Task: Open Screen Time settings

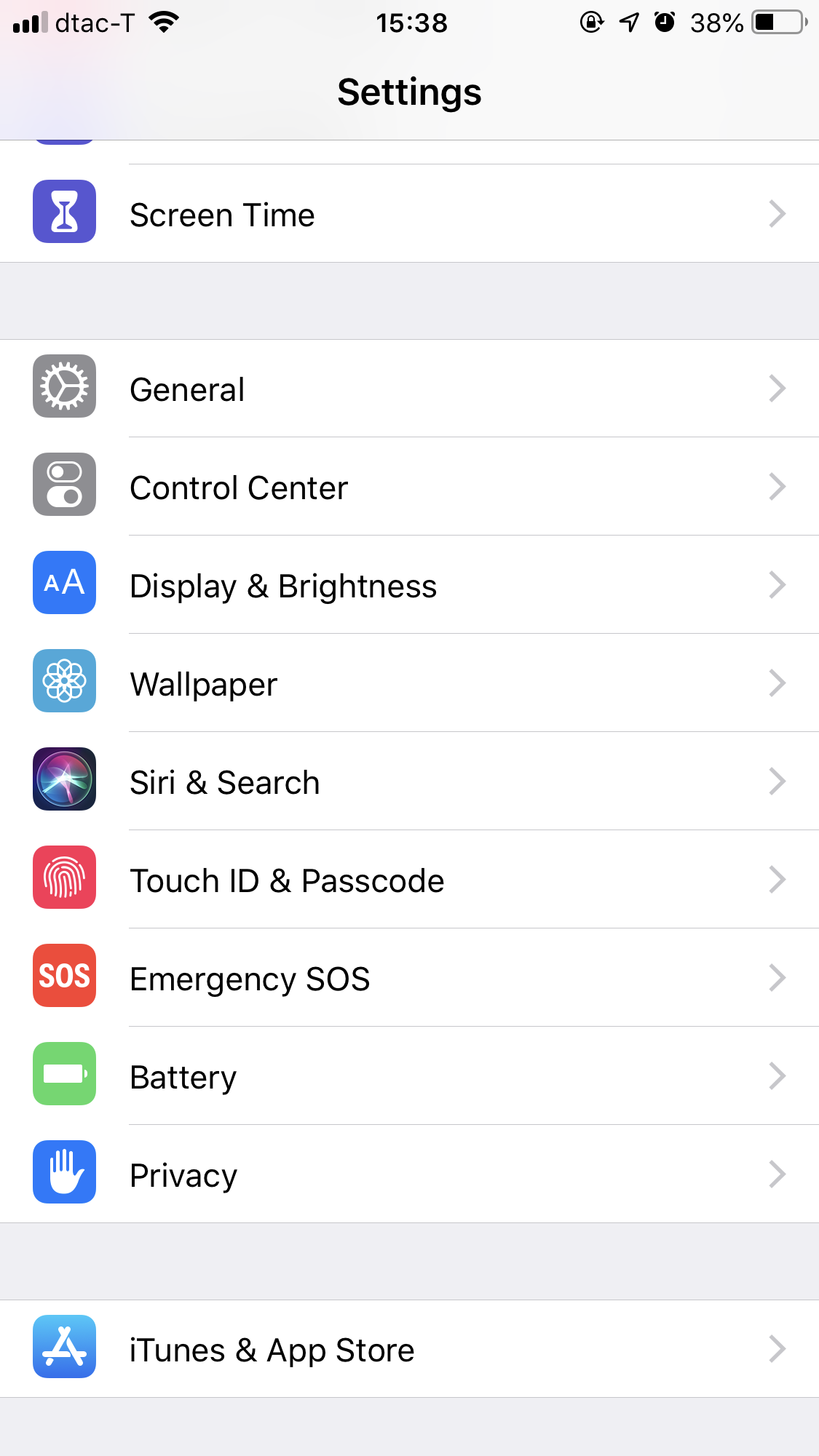Action: 409,215
